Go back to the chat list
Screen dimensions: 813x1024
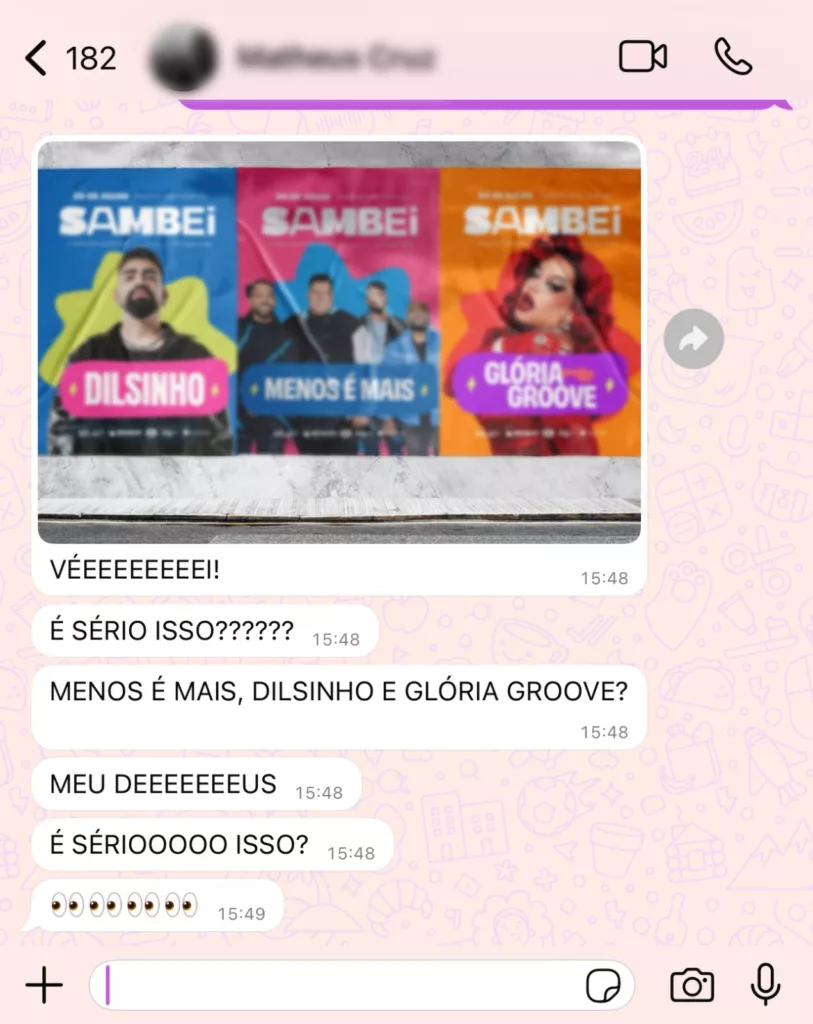tap(38, 58)
